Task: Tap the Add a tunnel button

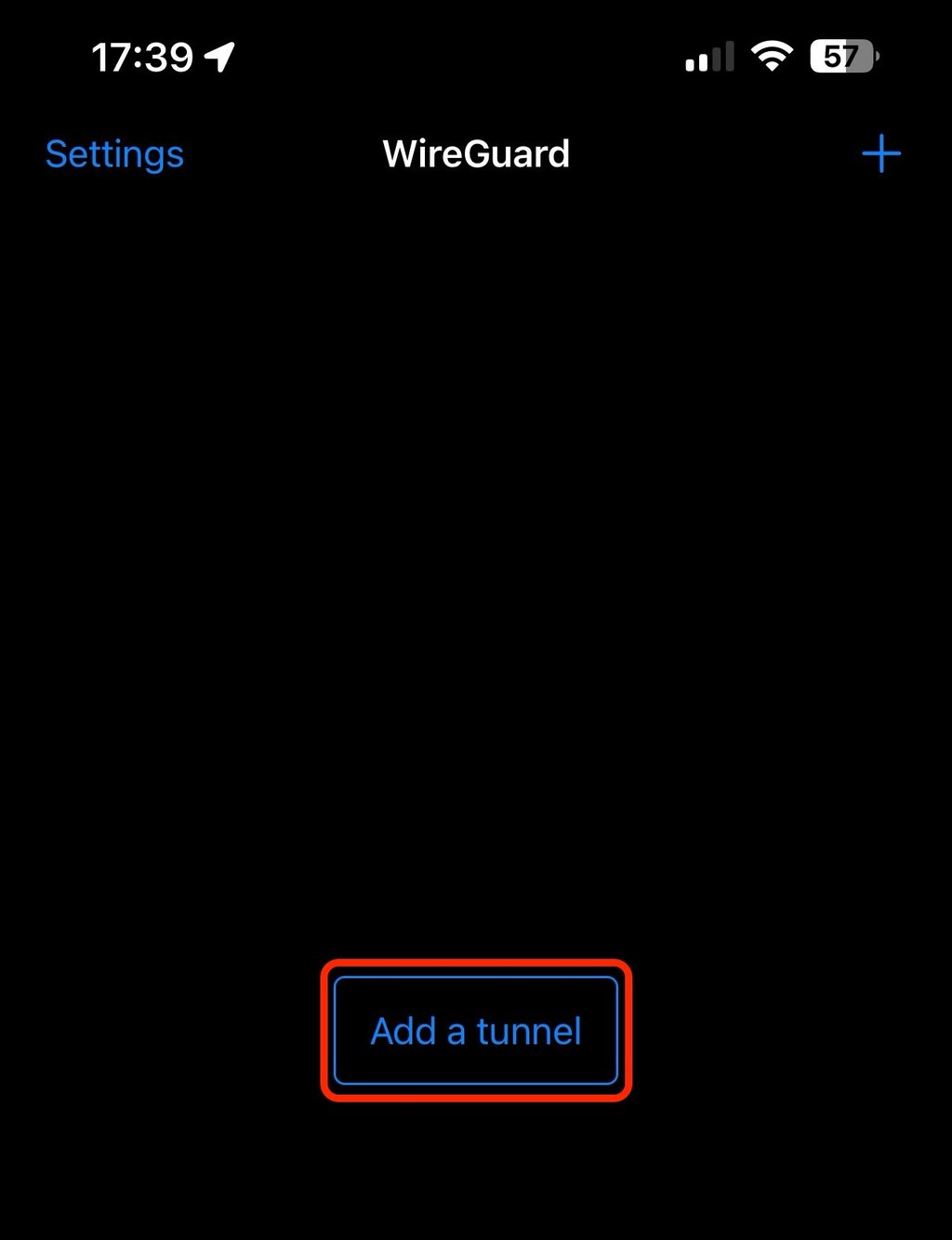Action: 476,1031
